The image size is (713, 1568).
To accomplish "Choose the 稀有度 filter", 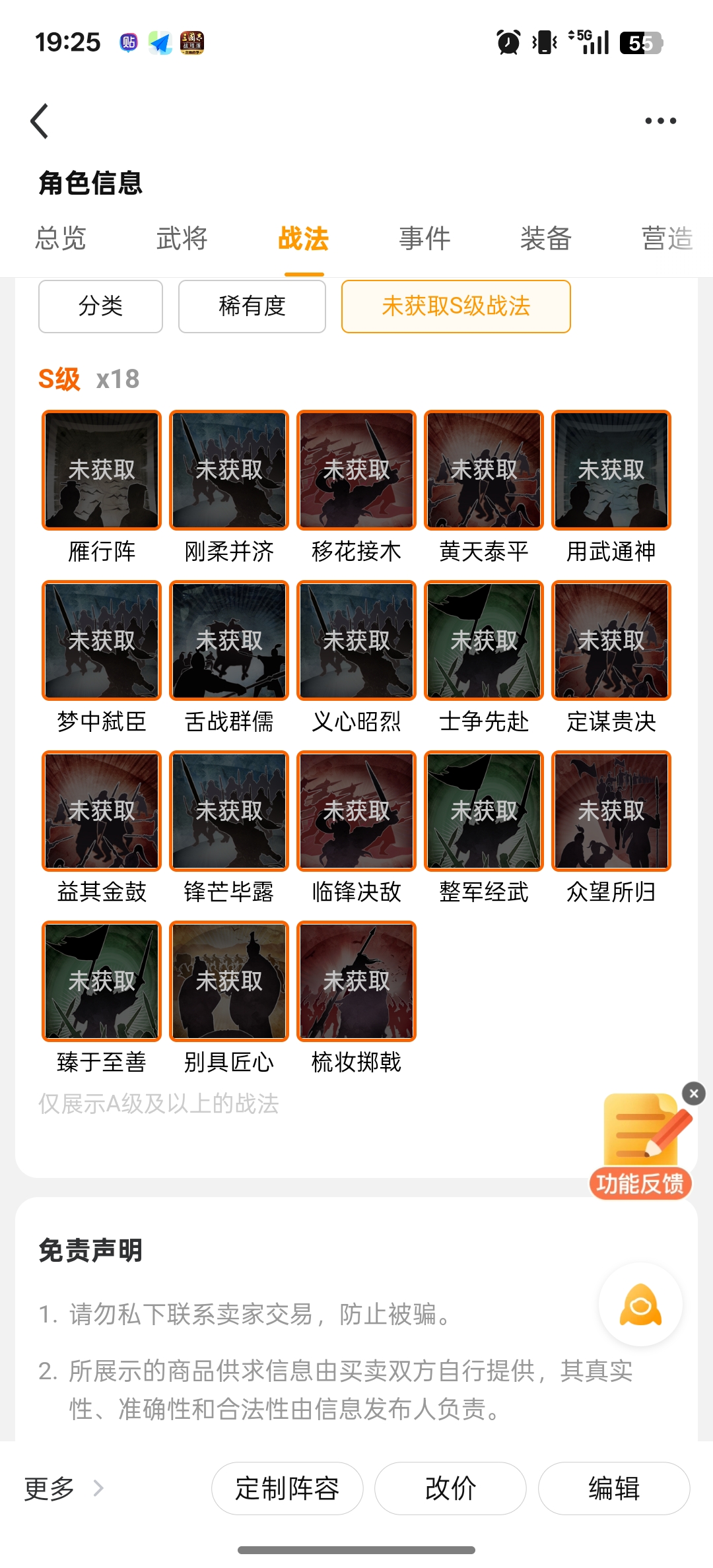I will (x=252, y=306).
